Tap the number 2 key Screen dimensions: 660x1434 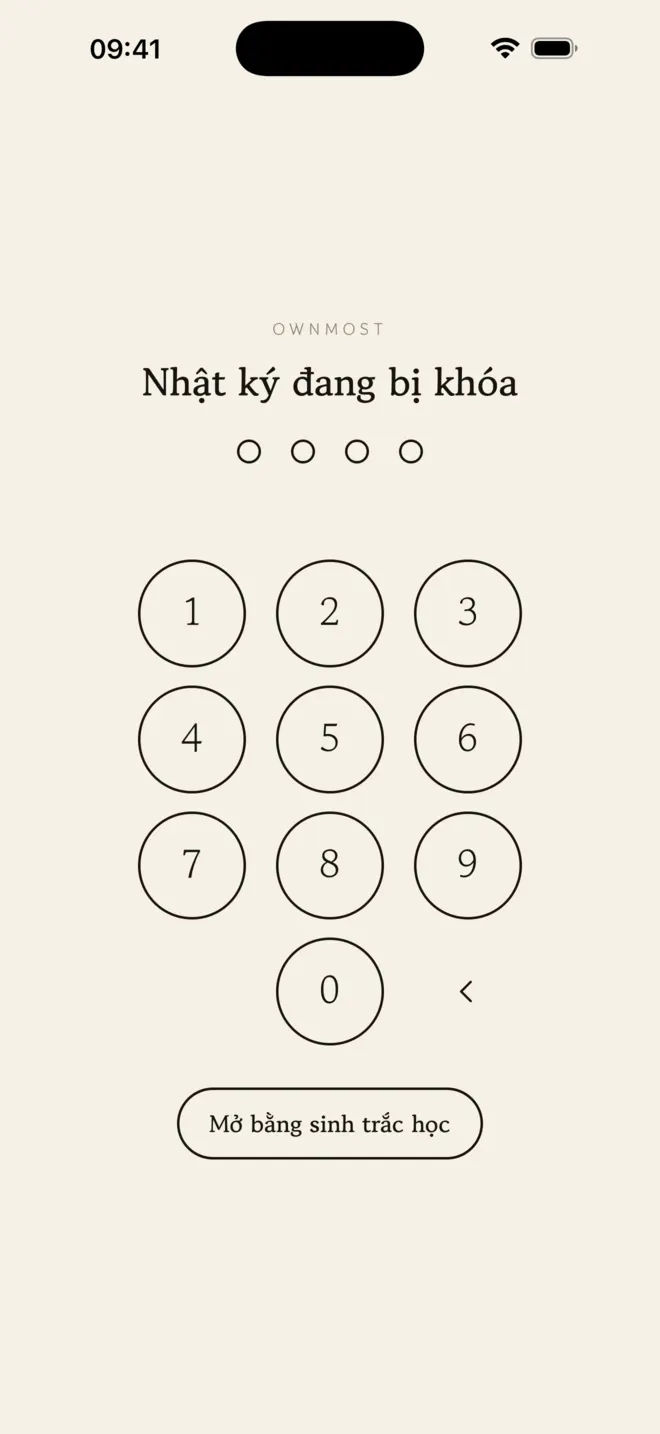coord(330,613)
